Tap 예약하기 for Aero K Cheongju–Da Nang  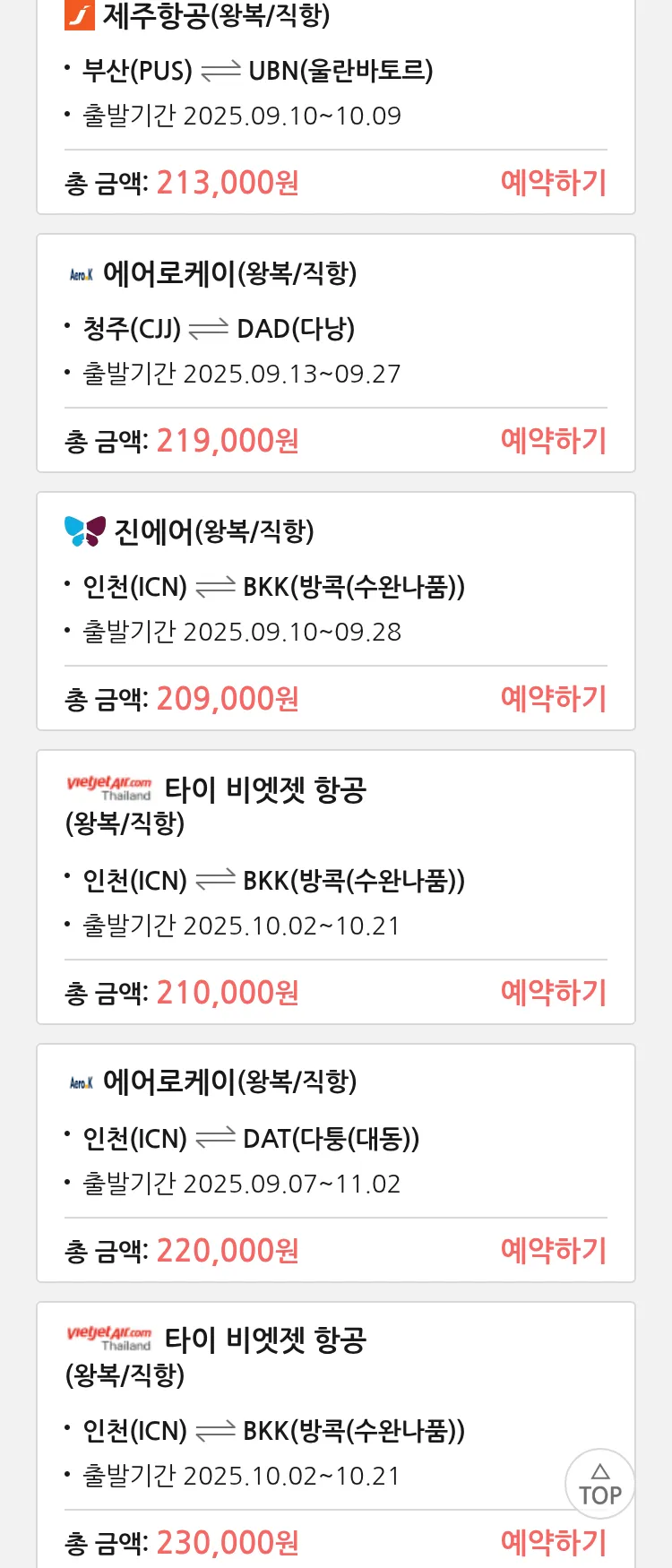[x=553, y=441]
